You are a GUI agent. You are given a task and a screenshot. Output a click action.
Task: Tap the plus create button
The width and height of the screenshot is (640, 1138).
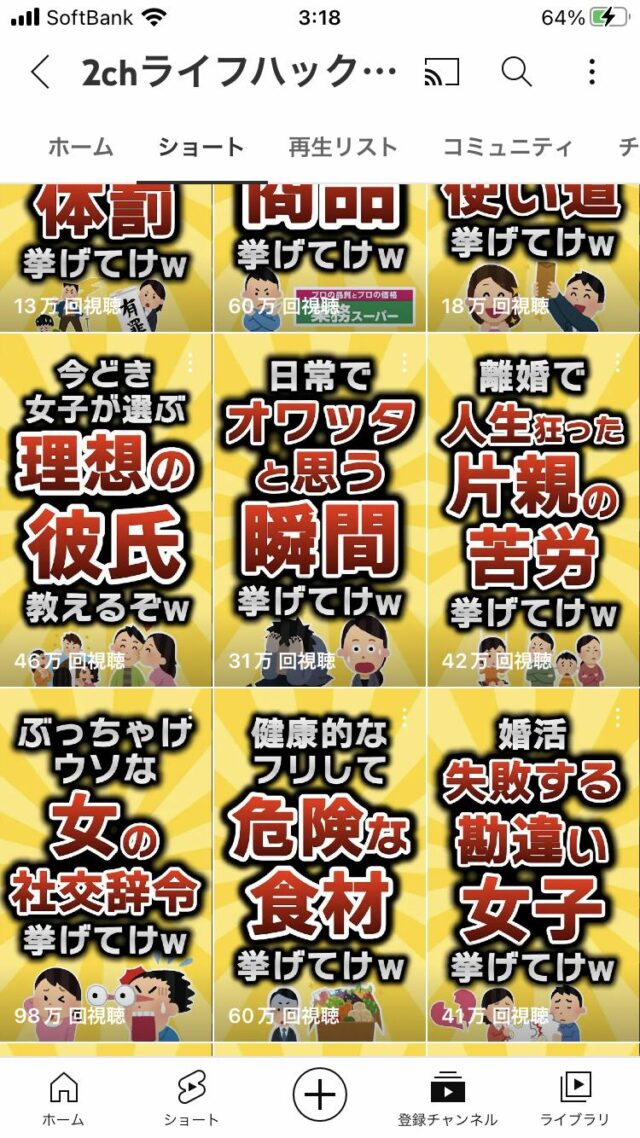pyautogui.click(x=319, y=1094)
